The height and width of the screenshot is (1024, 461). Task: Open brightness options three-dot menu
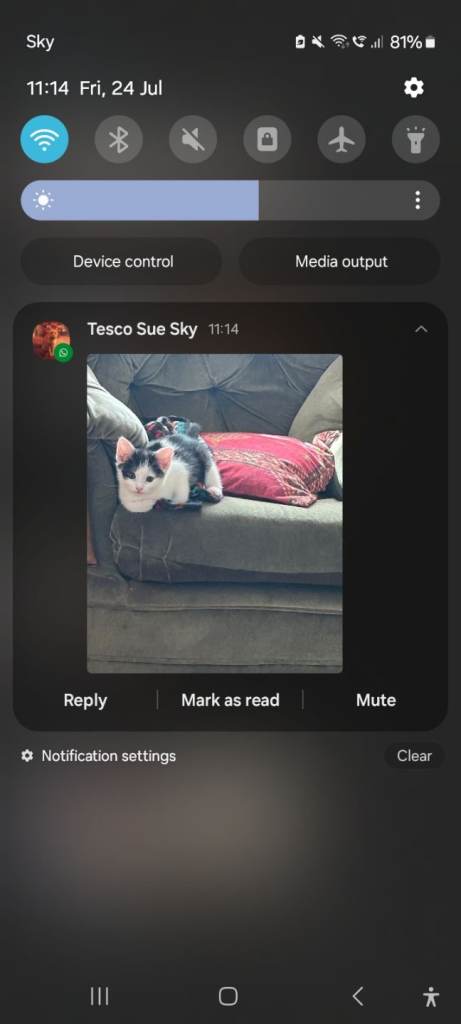coord(417,200)
